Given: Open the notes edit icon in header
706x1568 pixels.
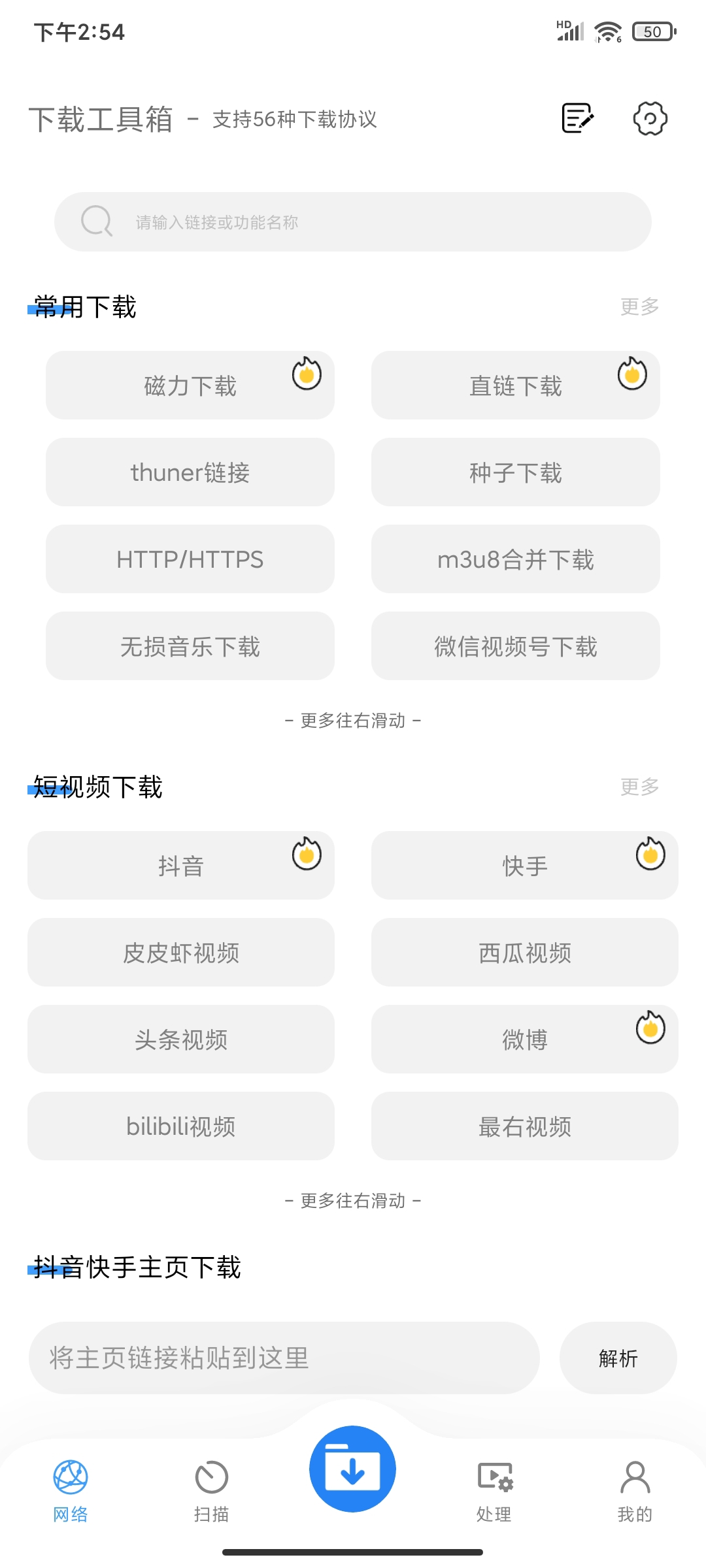Looking at the screenshot, I should (x=578, y=118).
